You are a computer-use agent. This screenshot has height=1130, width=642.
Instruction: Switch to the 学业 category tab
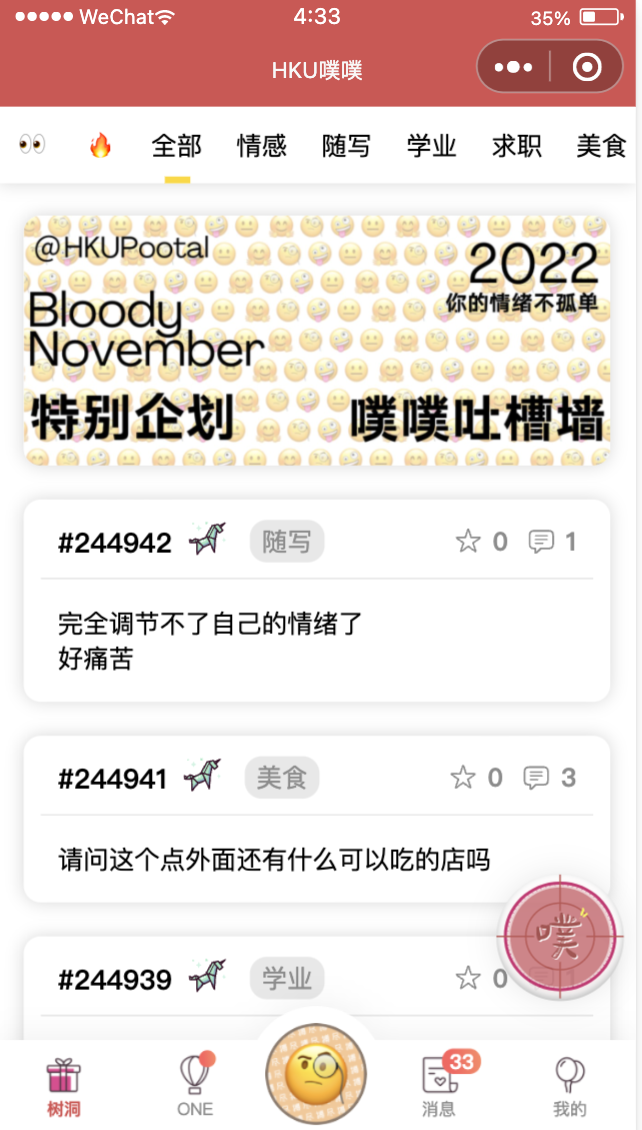[x=431, y=146]
